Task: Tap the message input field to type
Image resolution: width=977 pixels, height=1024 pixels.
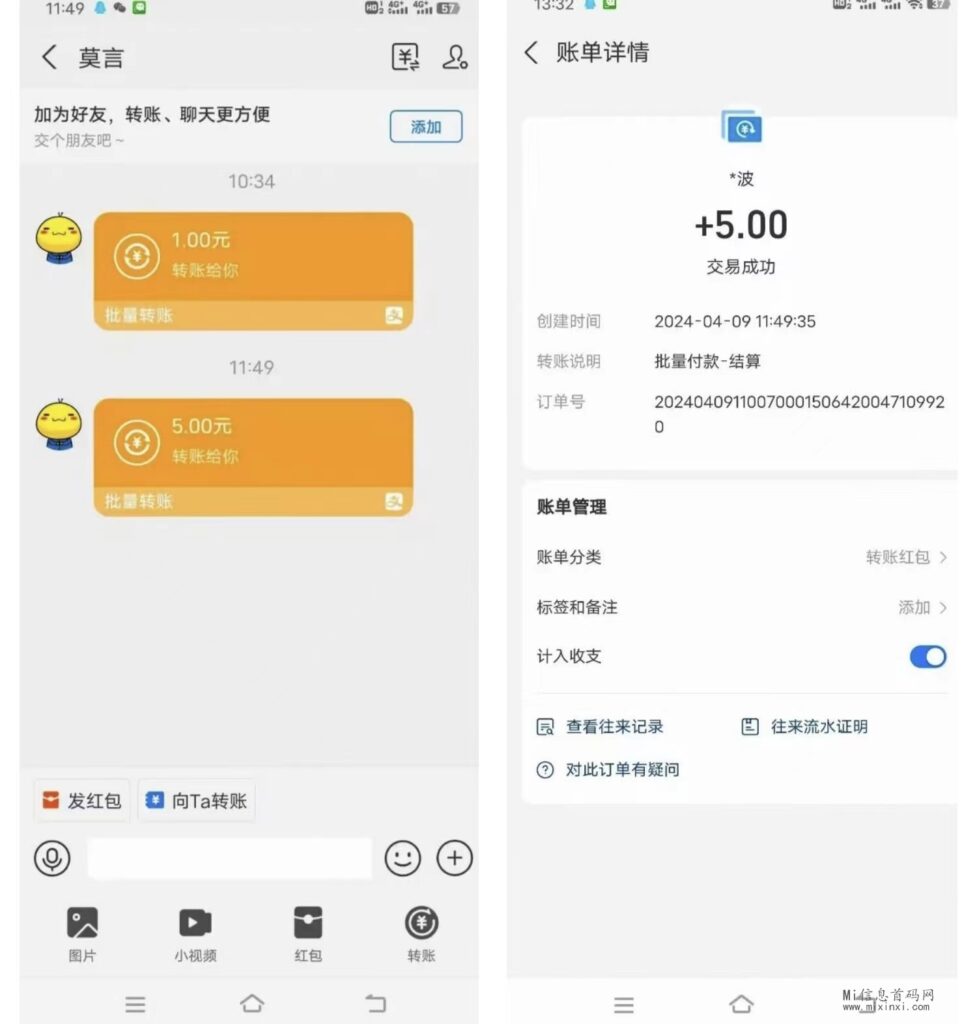Action: click(228, 858)
